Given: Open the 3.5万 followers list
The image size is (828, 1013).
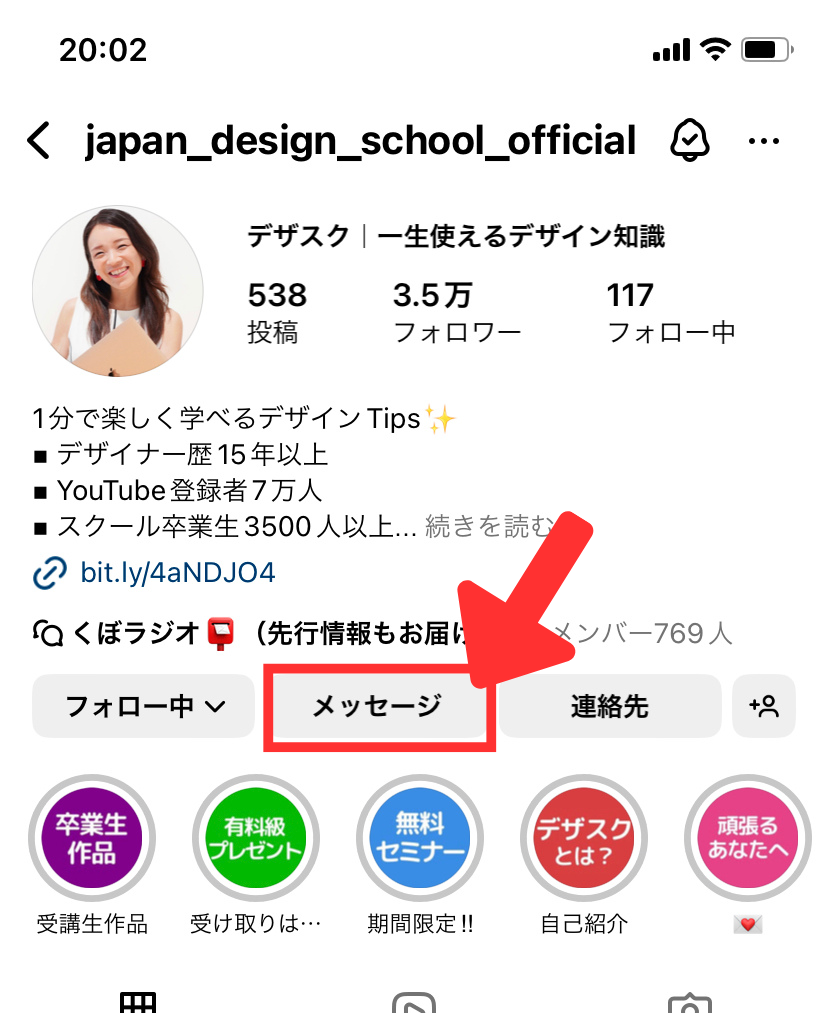Looking at the screenshot, I should (457, 312).
